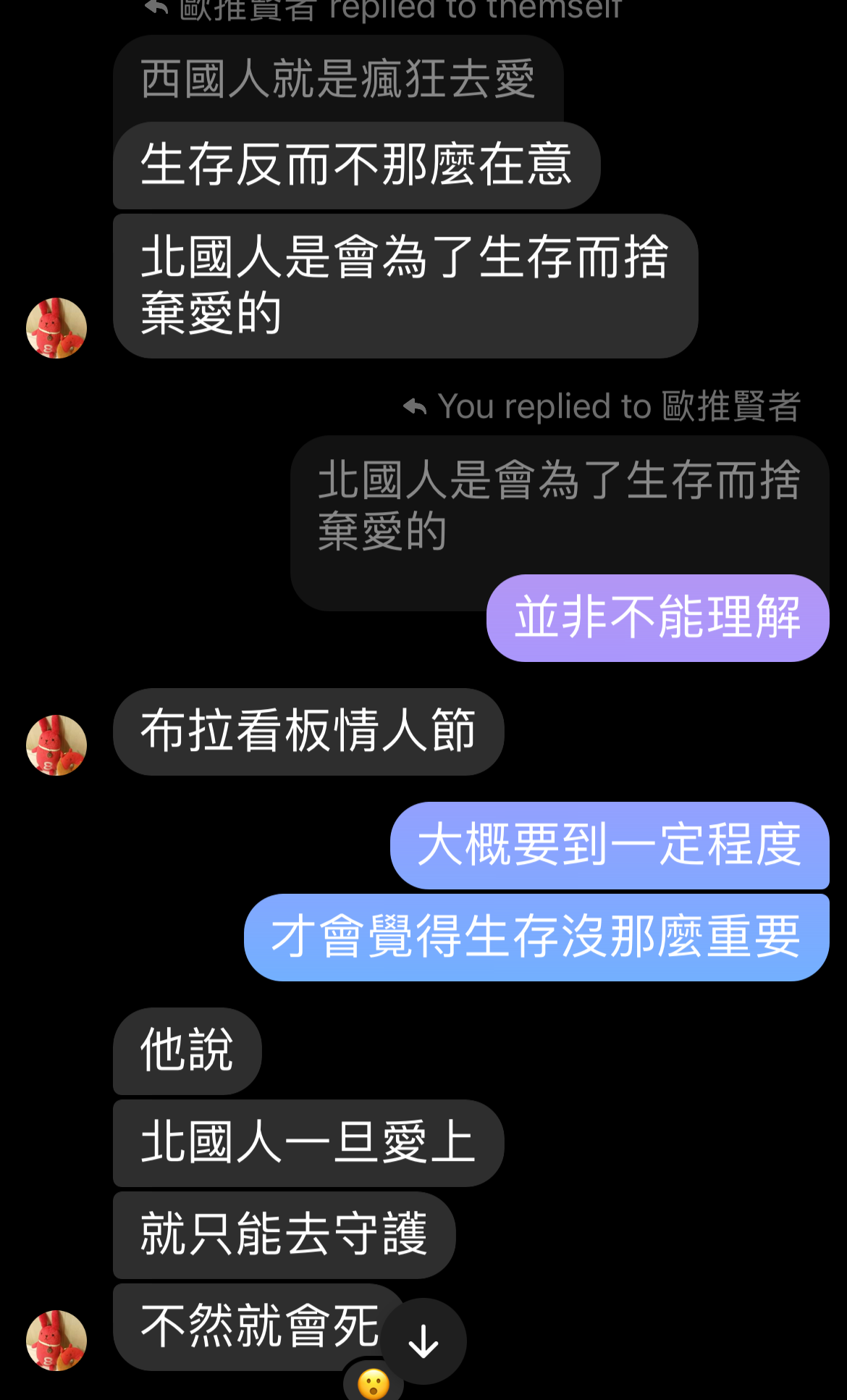Jump to latest messages with down arrow
Image resolution: width=847 pixels, height=1400 pixels.
click(423, 1341)
